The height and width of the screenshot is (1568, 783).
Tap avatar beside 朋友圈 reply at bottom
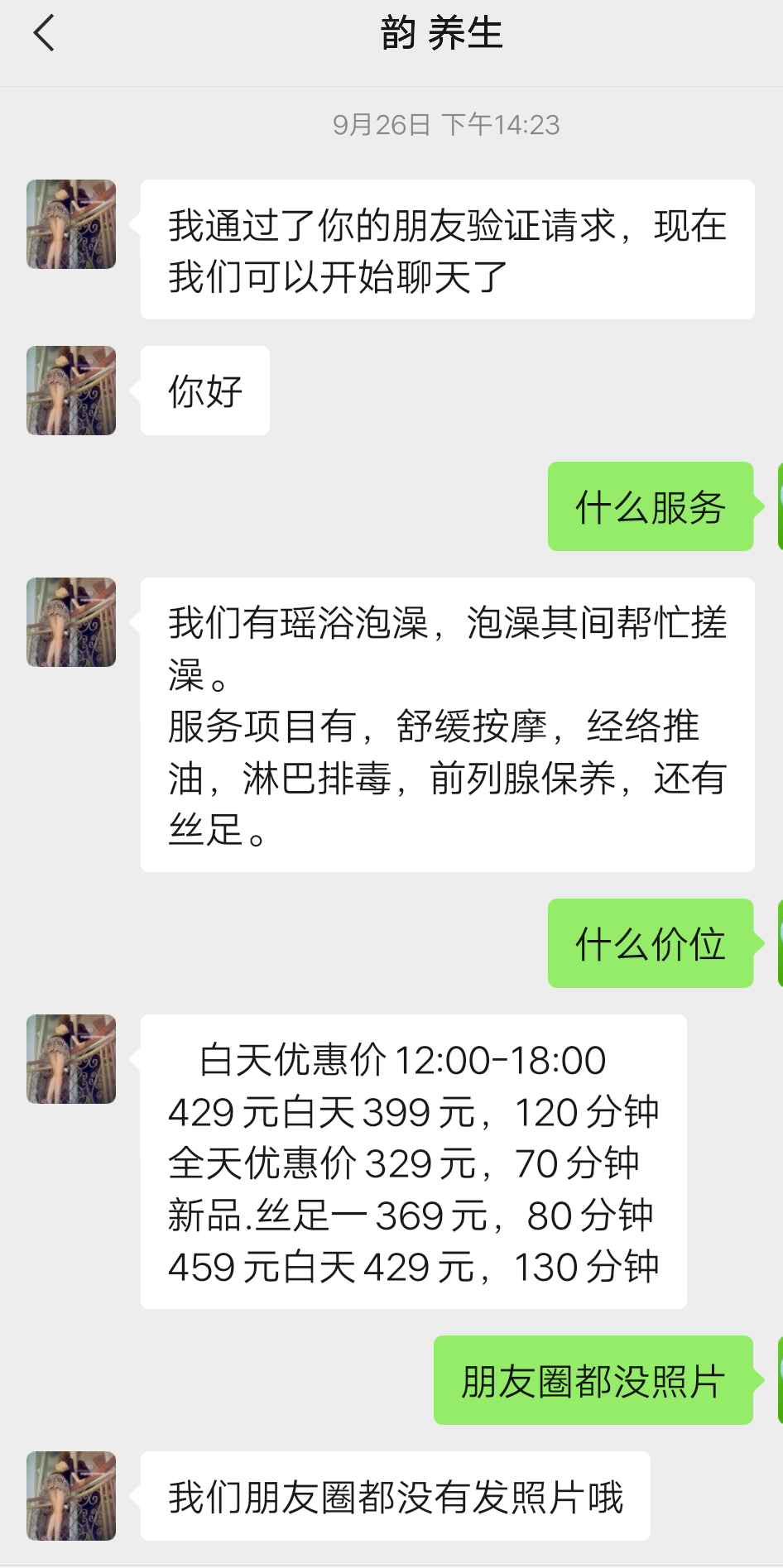[70, 1494]
